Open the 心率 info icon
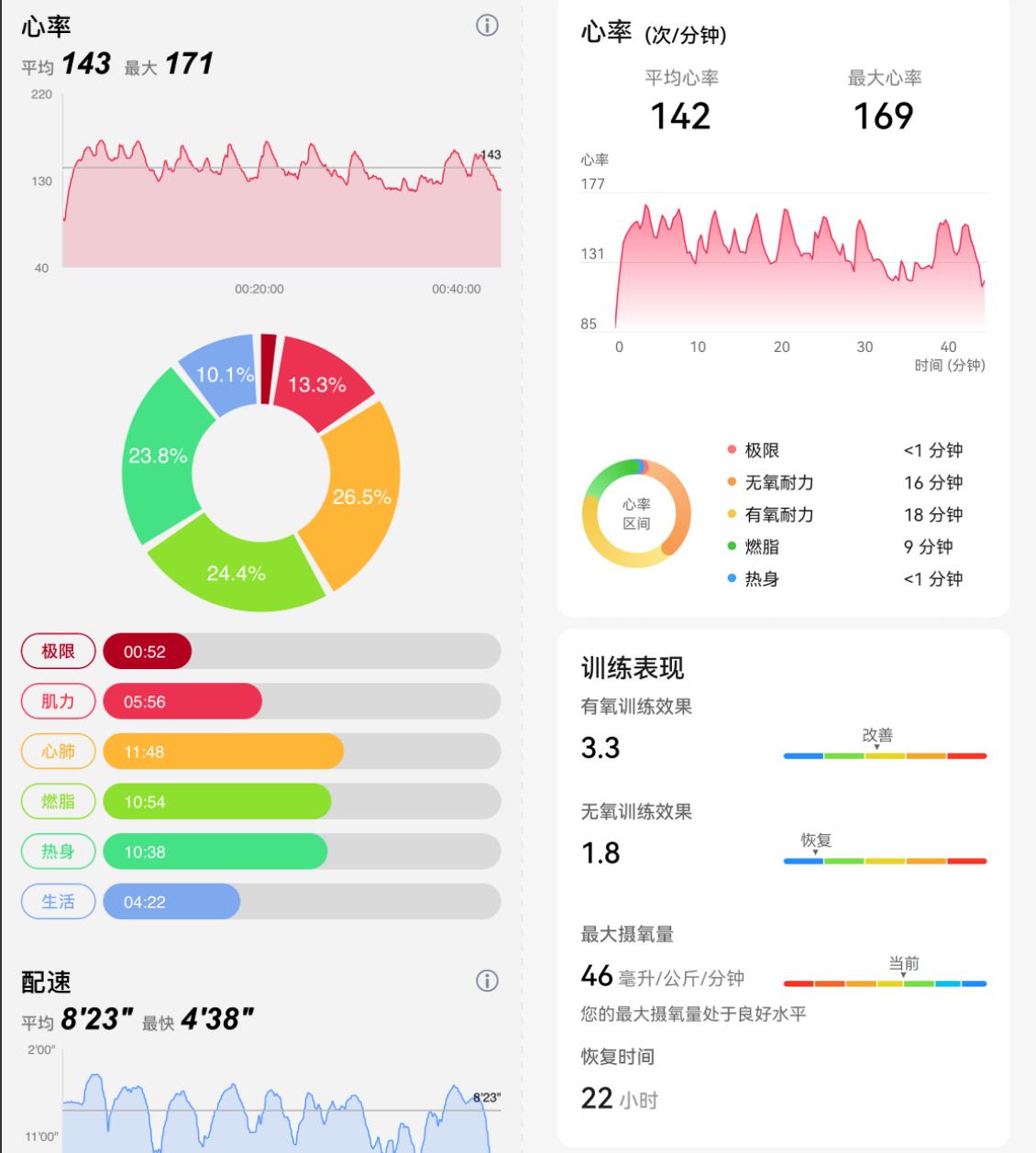1036x1153 pixels. (488, 26)
